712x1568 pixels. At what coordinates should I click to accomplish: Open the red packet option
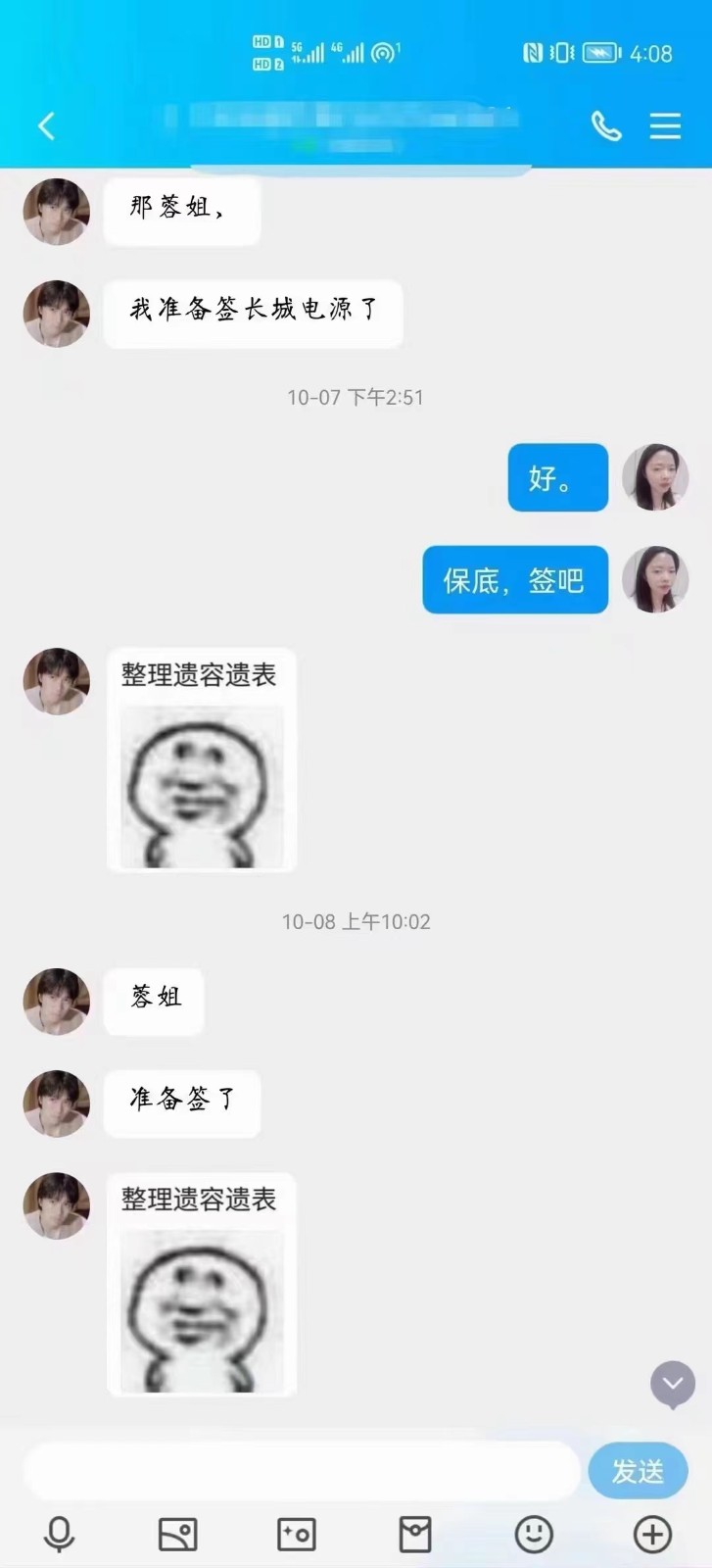tap(415, 1534)
